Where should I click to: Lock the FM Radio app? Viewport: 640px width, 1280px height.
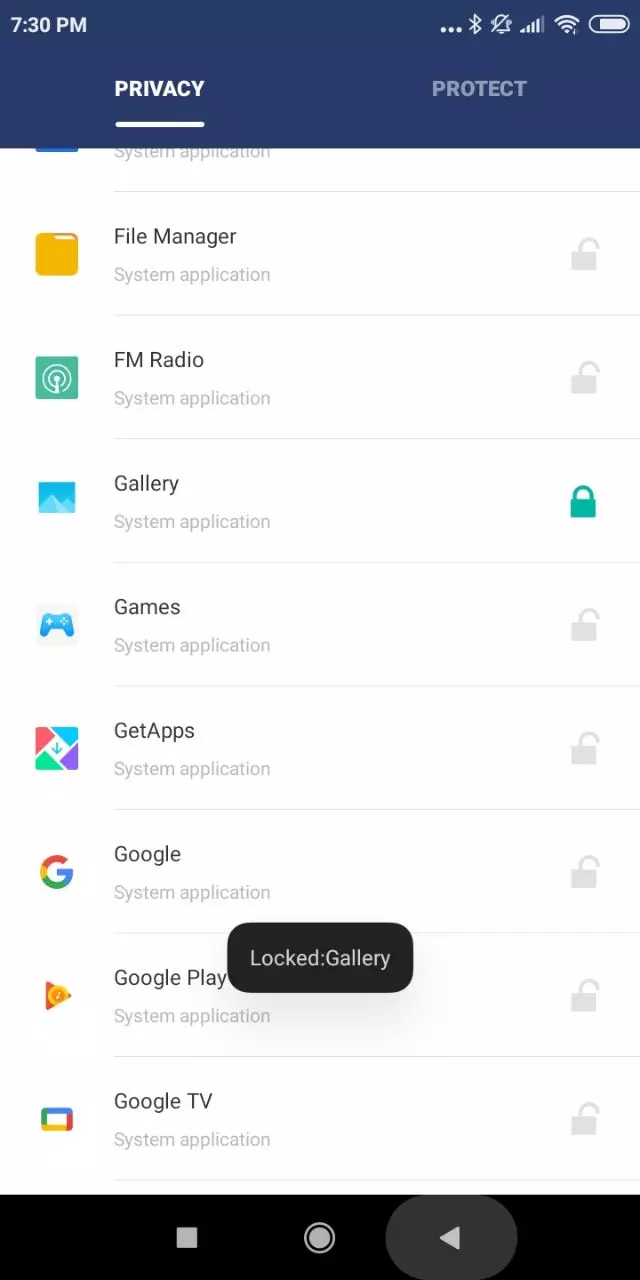click(584, 378)
